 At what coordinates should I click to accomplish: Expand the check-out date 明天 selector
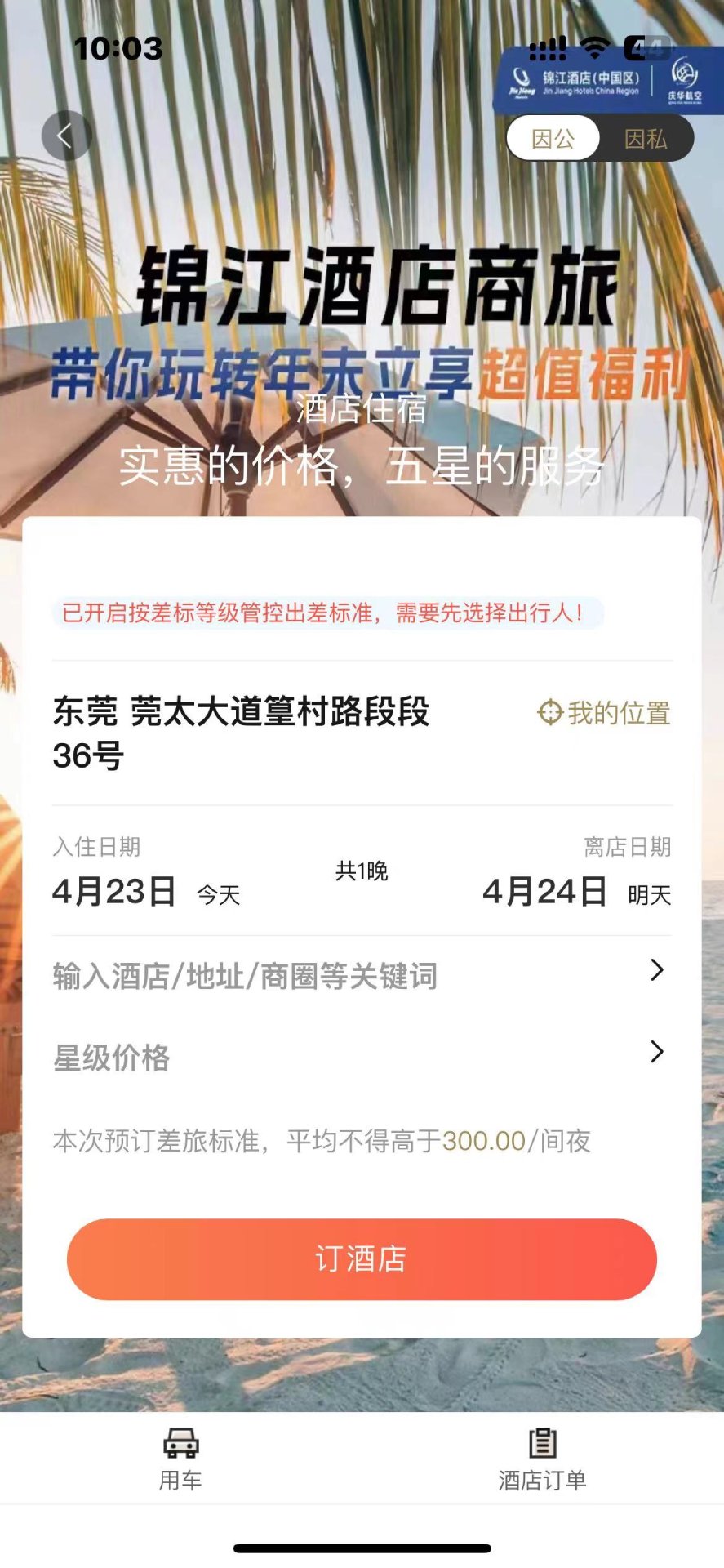pyautogui.click(x=650, y=896)
